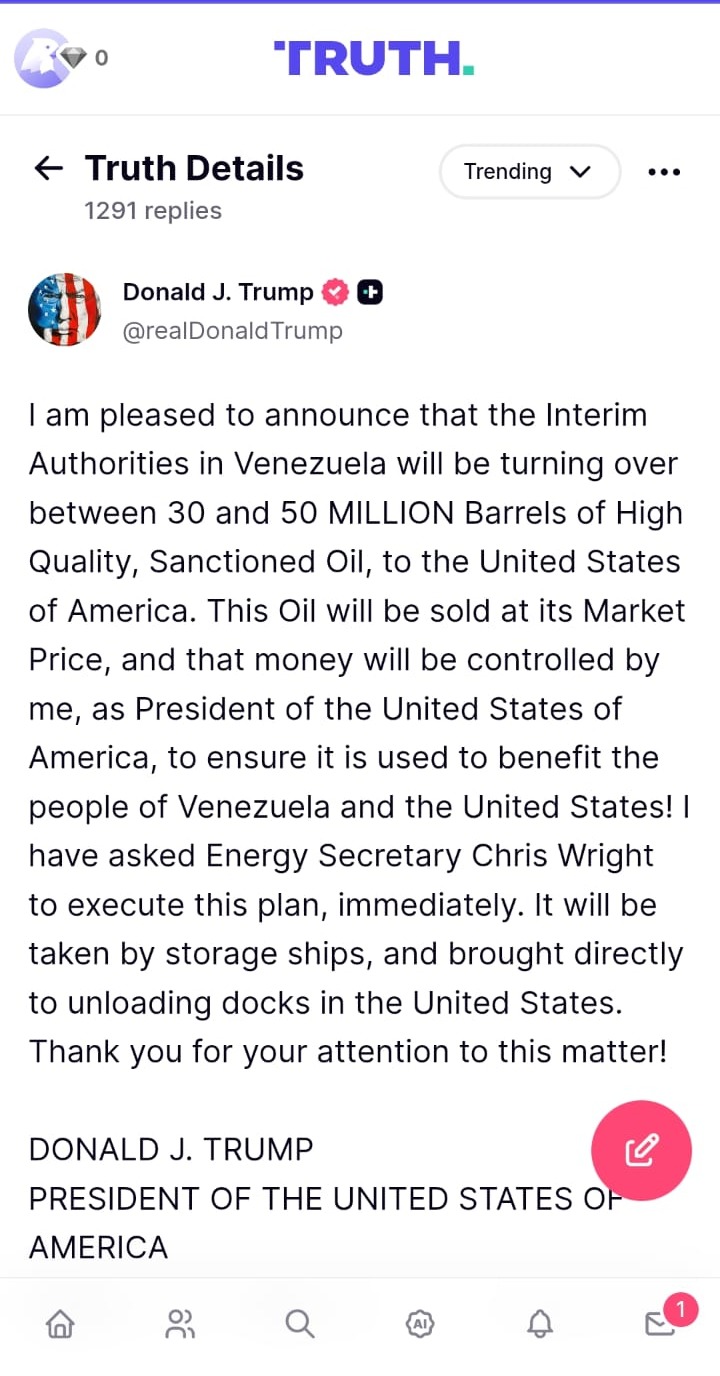720x1376 pixels.
Task: Open your profile avatar at top left
Action: pos(41,58)
